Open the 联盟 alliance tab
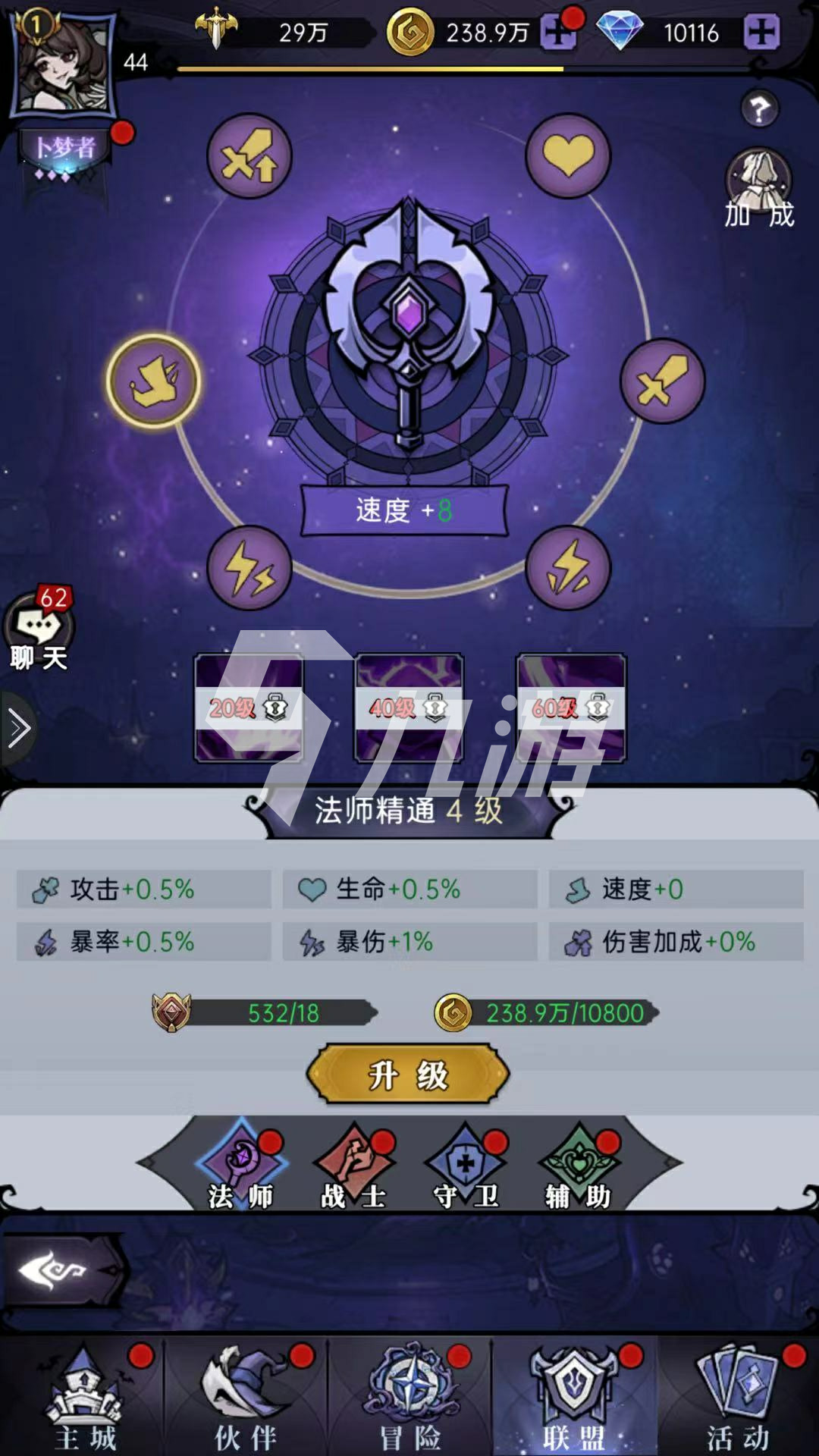Screen dimensions: 819x1456 tap(573, 1397)
